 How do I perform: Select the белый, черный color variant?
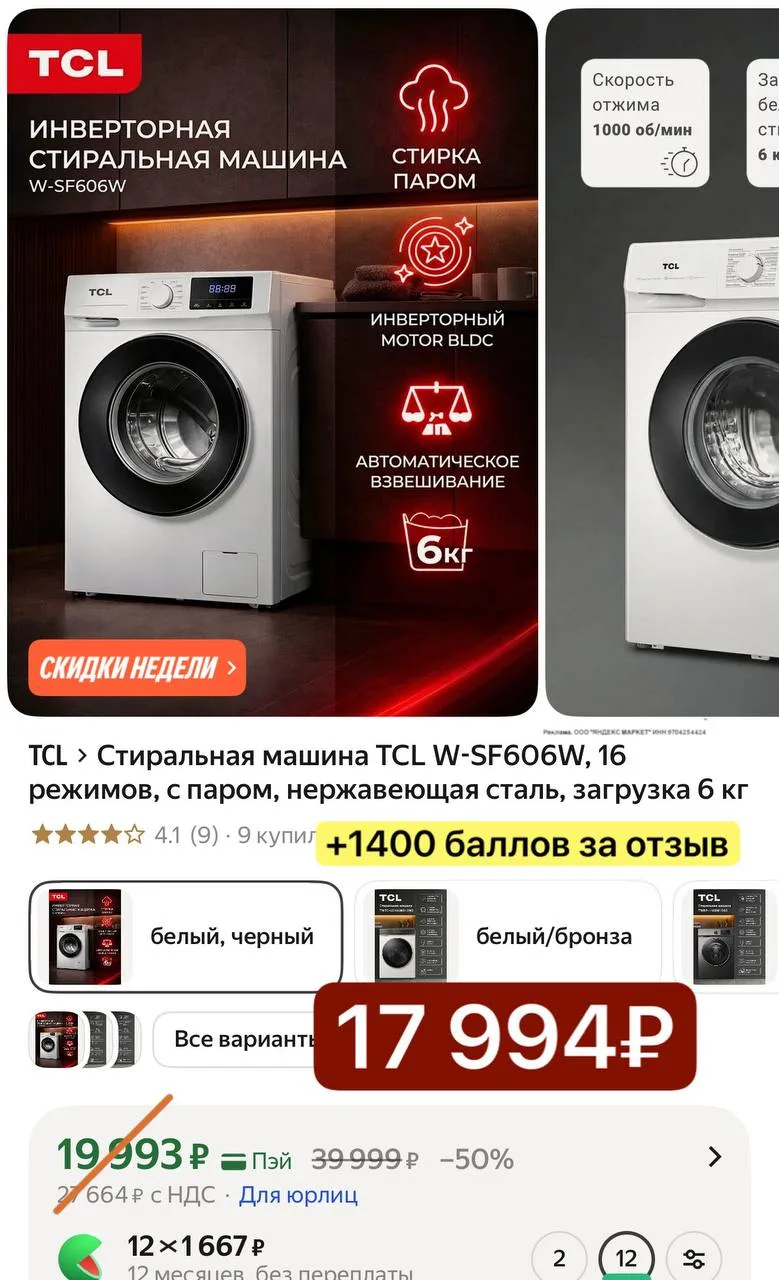pos(185,936)
